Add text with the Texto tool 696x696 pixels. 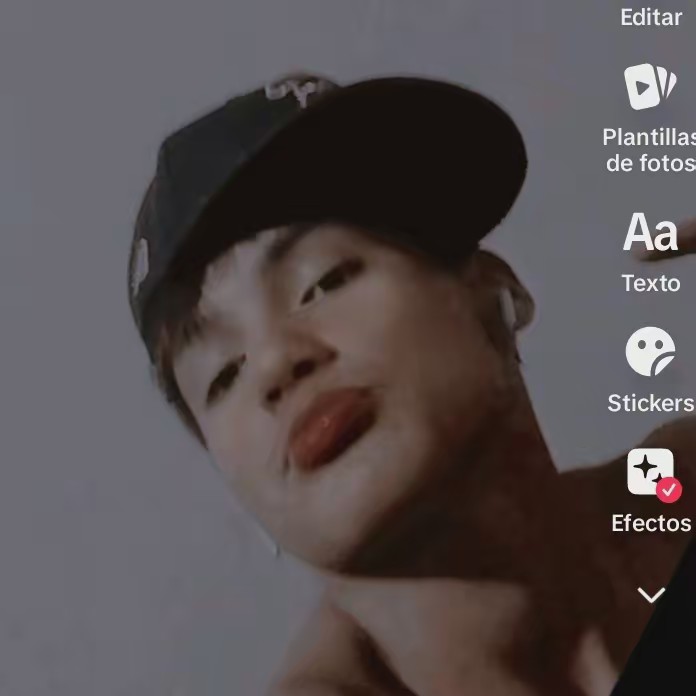point(651,234)
